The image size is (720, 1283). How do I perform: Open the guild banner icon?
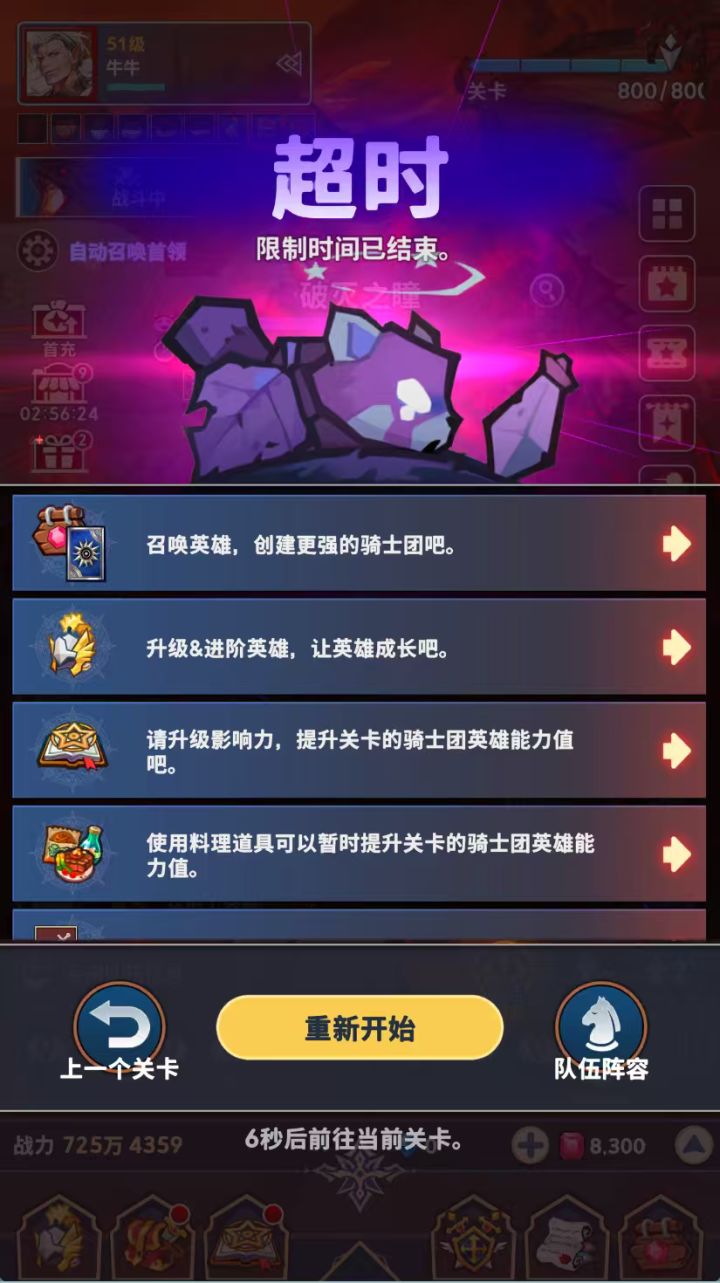pyautogui.click(x=667, y=422)
